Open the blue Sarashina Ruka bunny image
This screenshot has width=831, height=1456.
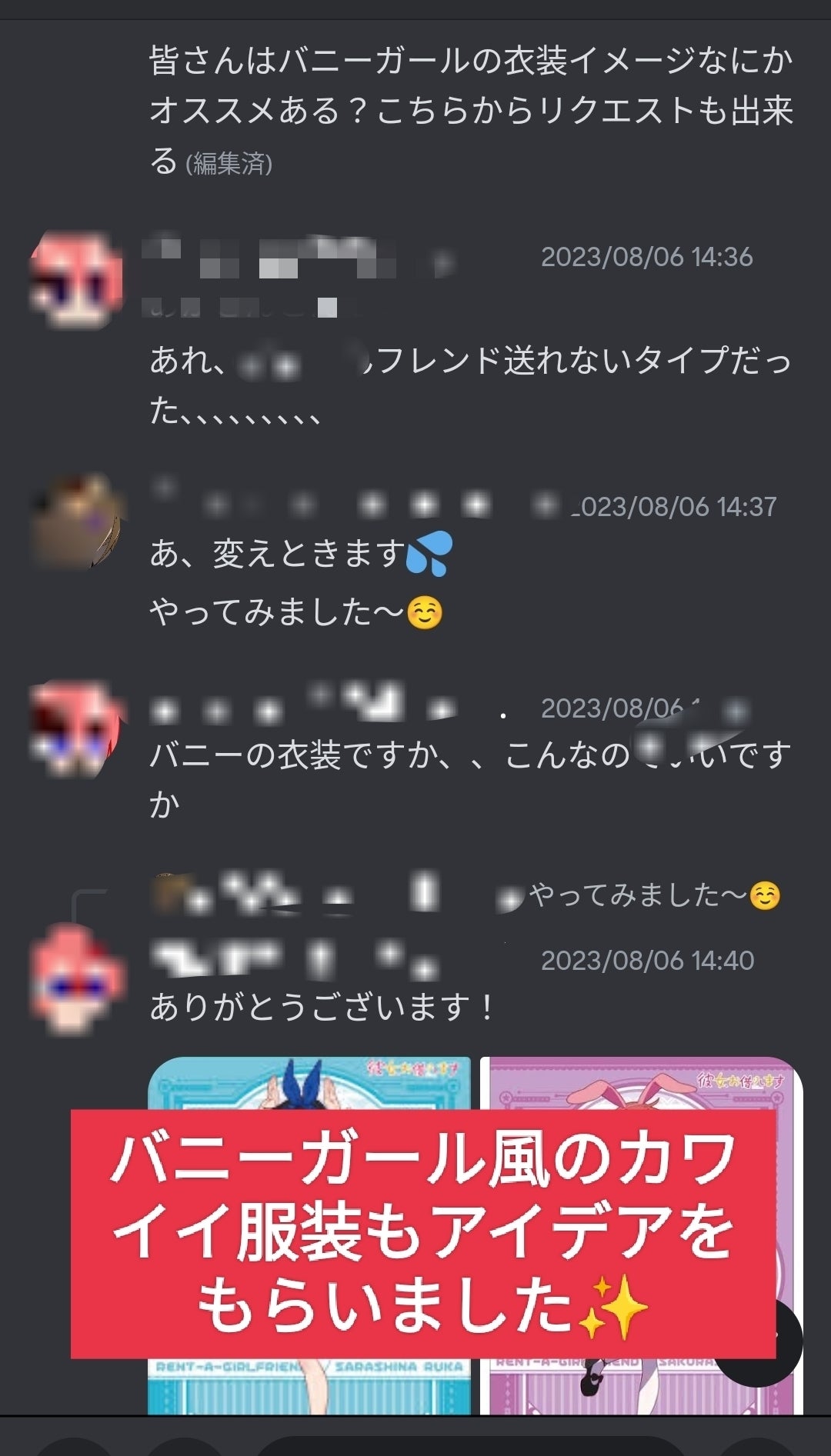308,1085
